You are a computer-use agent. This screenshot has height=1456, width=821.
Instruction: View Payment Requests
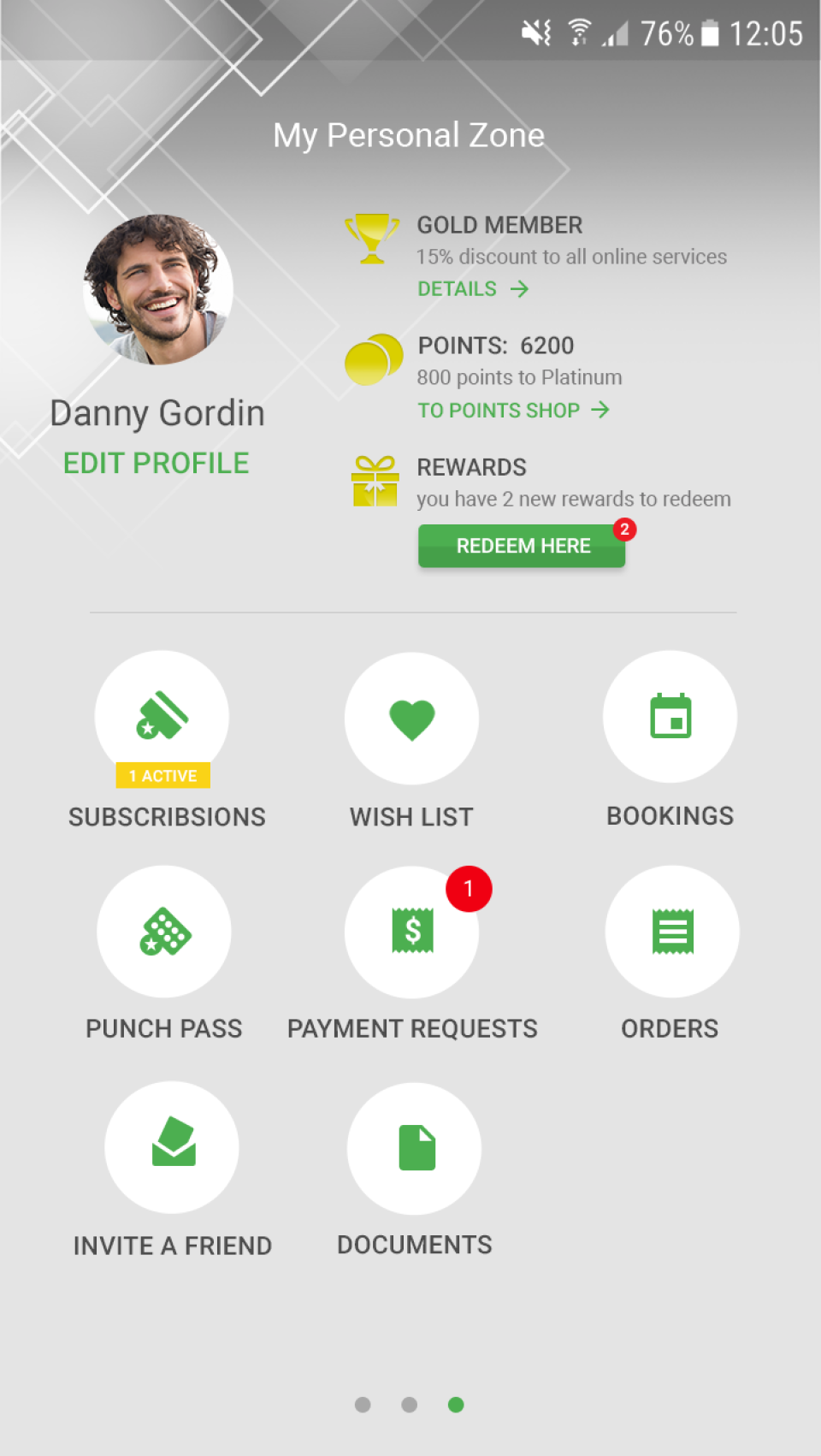pos(411,932)
